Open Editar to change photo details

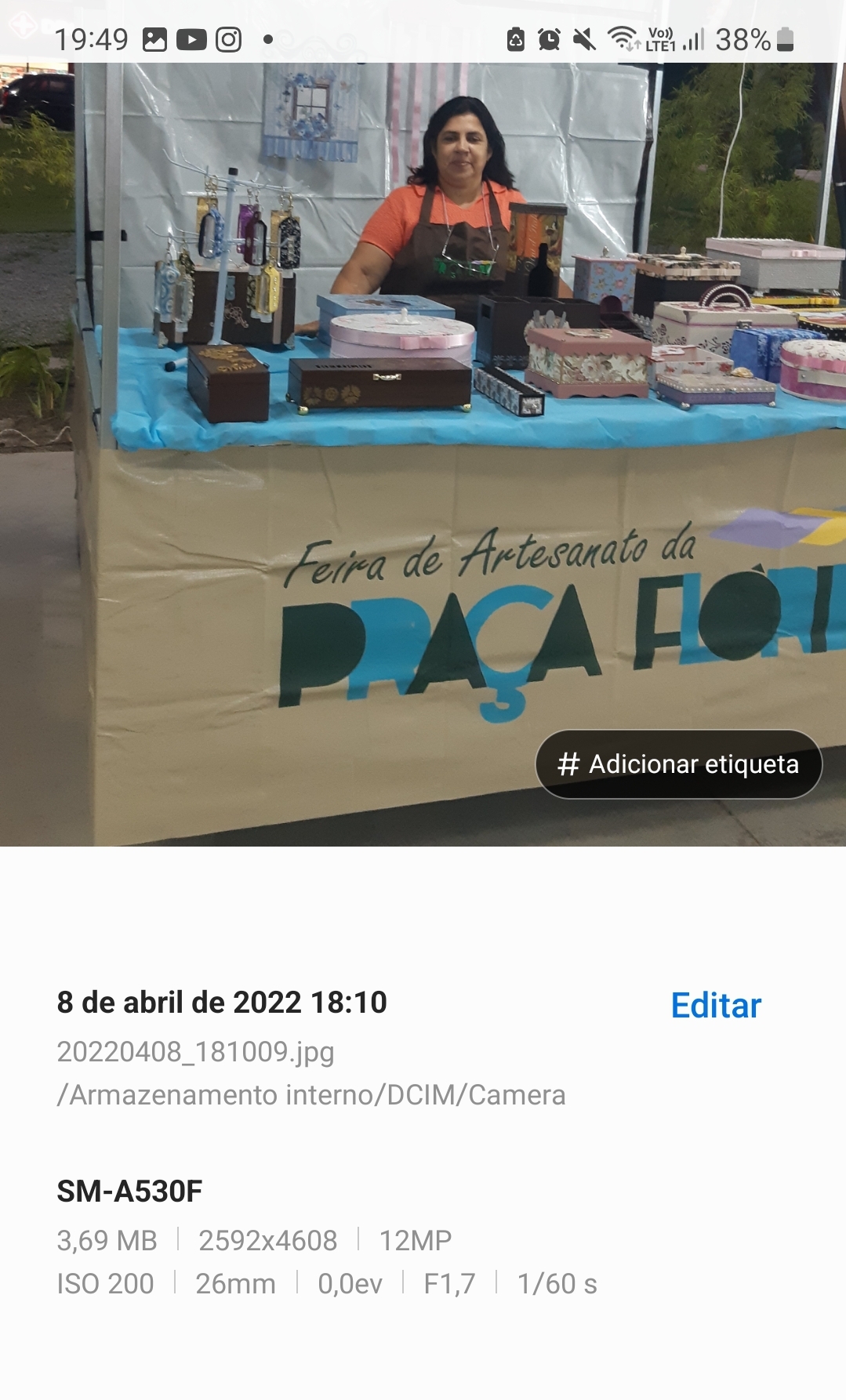(716, 1005)
